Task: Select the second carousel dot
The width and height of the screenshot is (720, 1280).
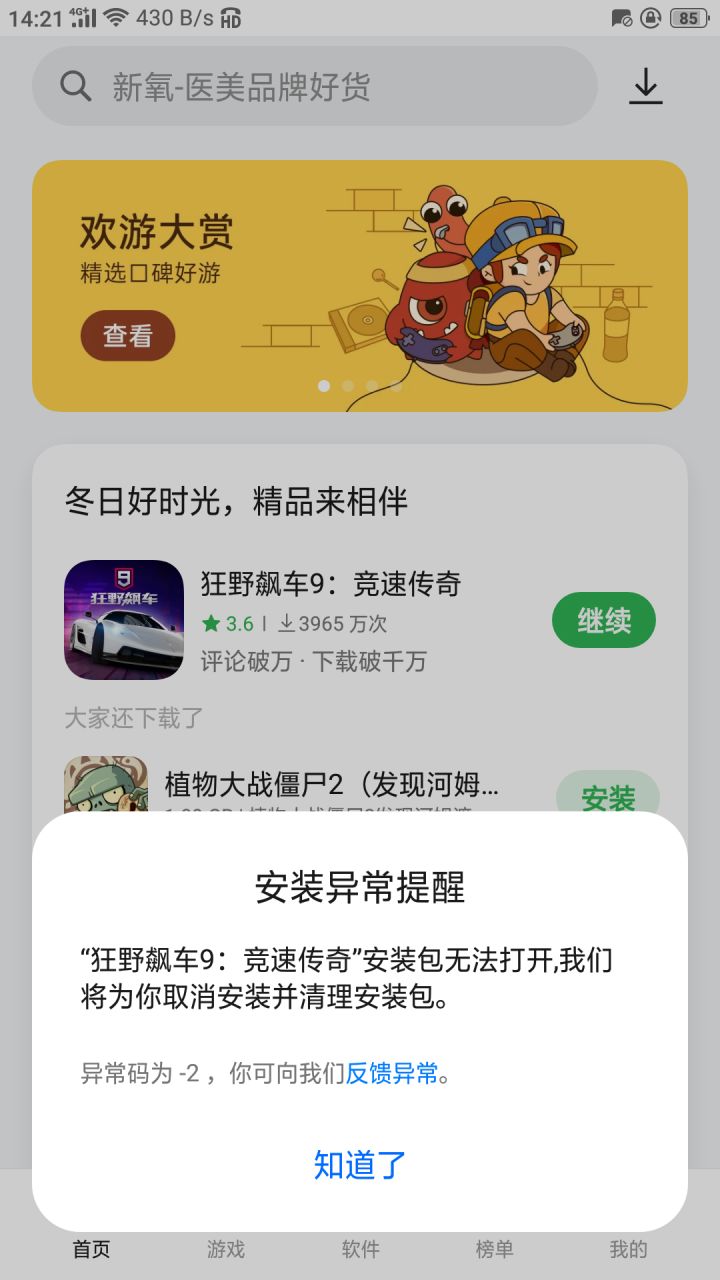Action: pyautogui.click(x=347, y=385)
